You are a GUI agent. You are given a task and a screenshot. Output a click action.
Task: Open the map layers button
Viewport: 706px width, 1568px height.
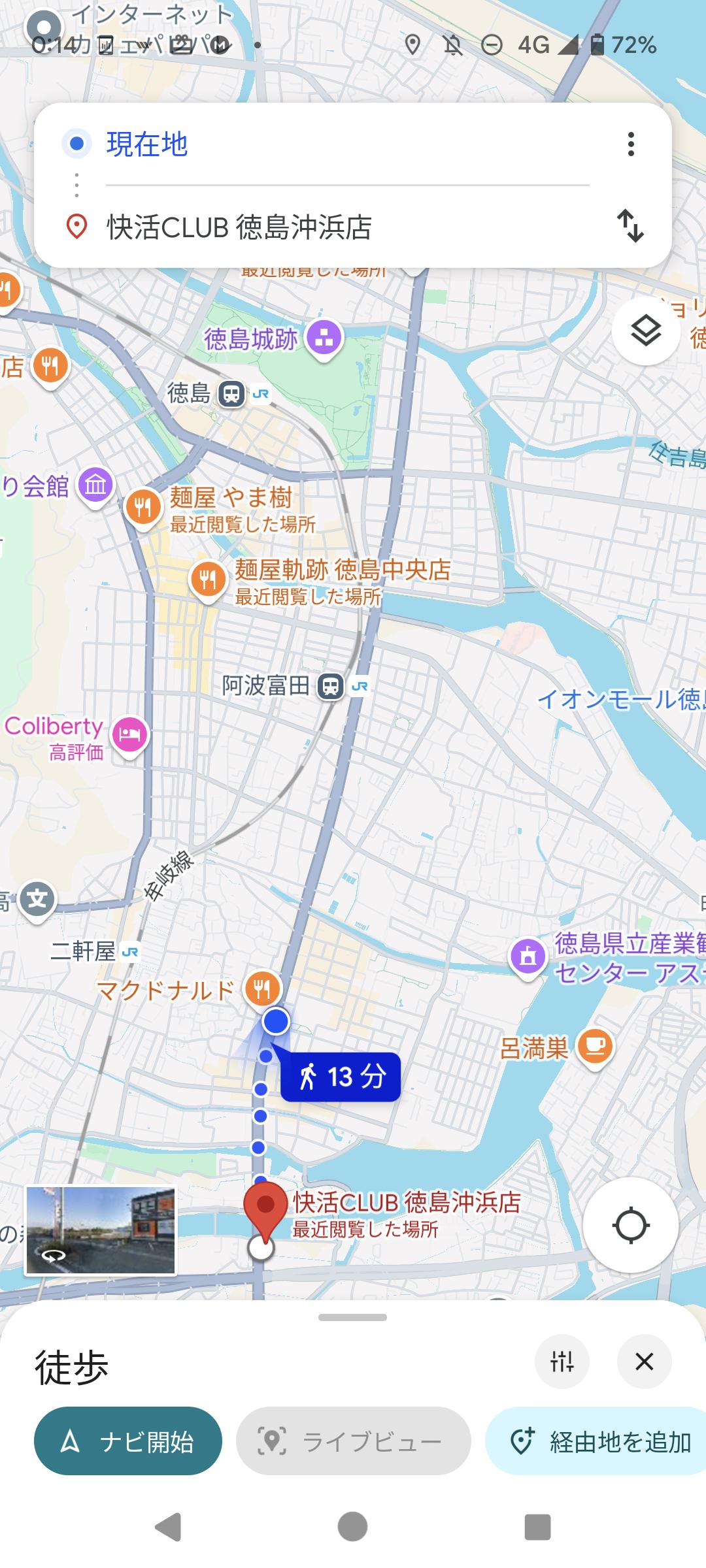click(646, 331)
